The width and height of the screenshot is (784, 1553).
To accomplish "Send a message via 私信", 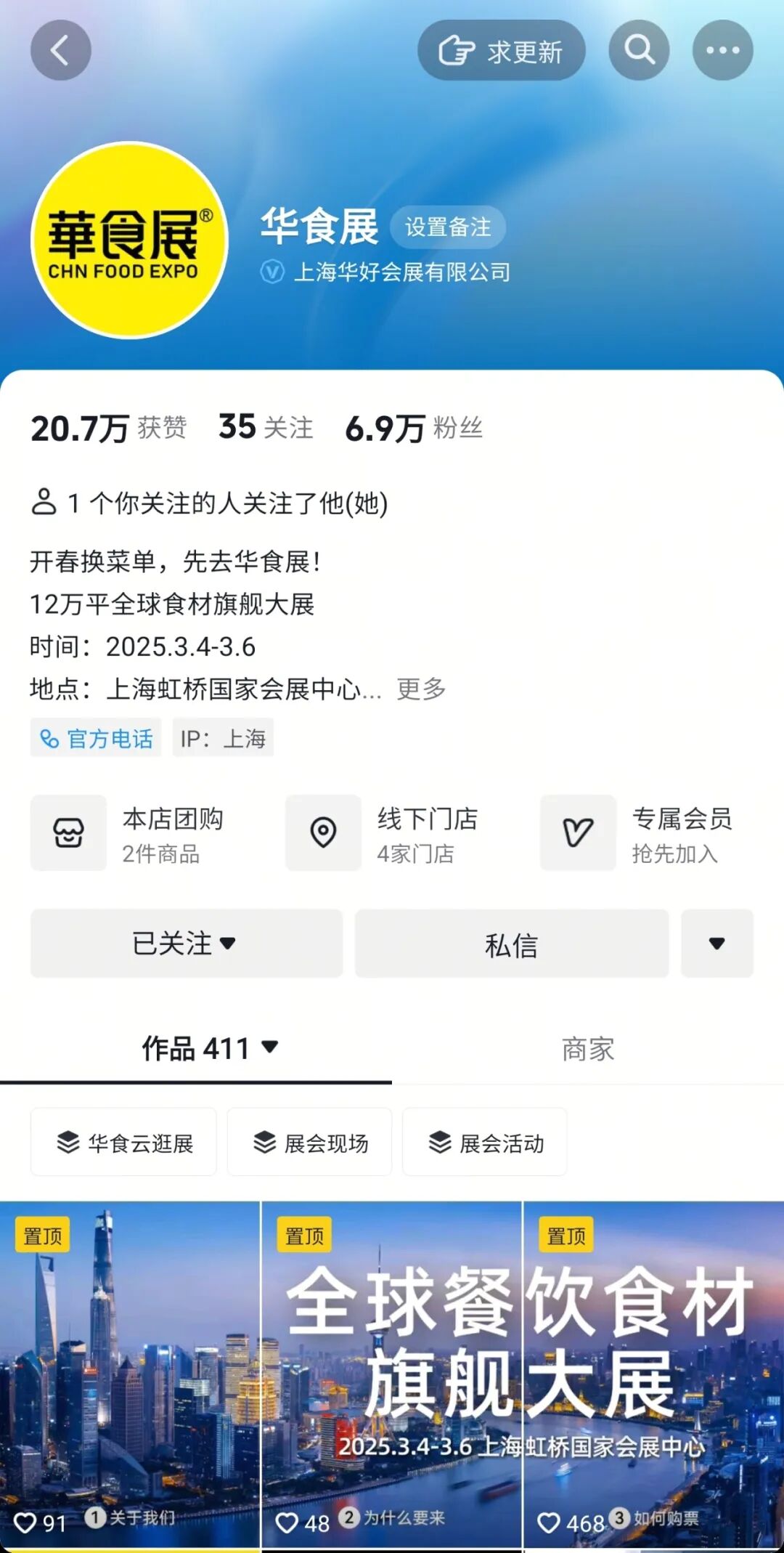I will (x=511, y=944).
